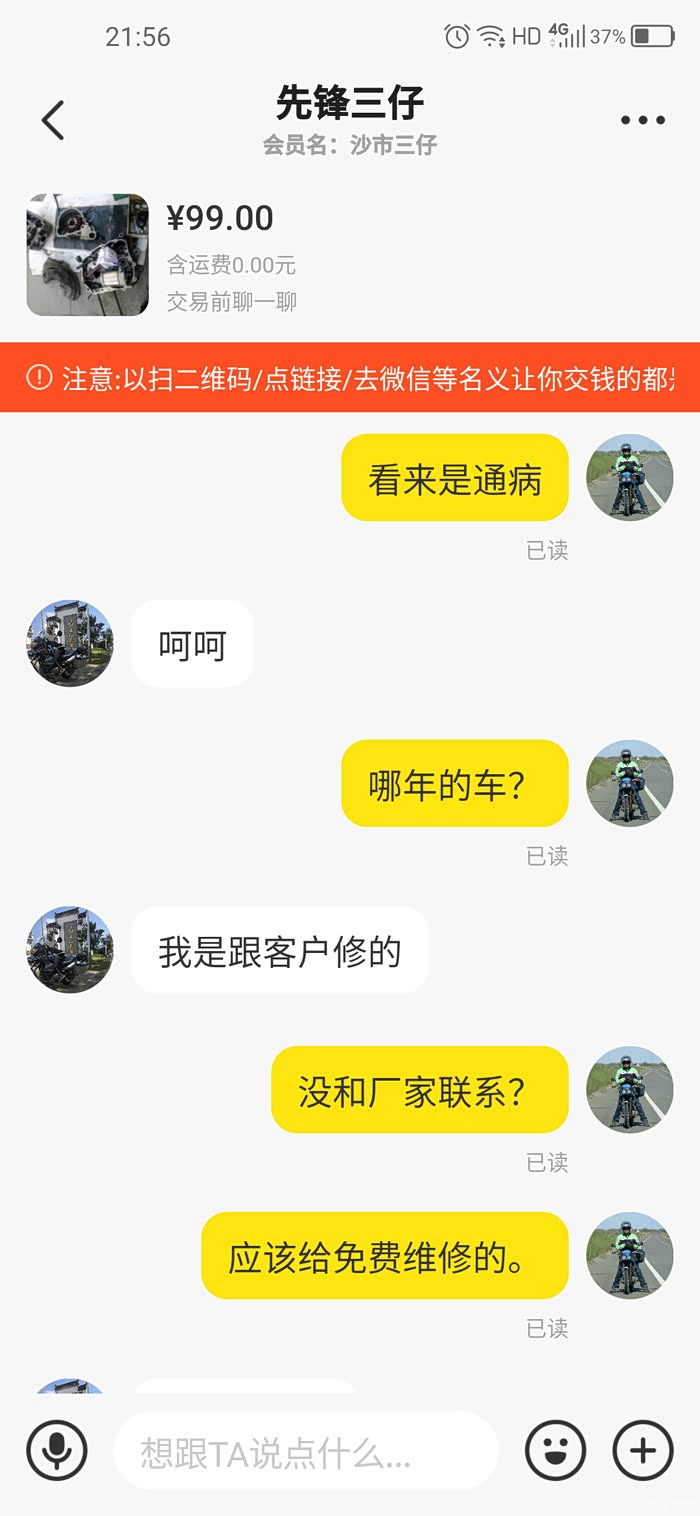The height and width of the screenshot is (1516, 700).
Task: View the seller's avatar beside 呵呵
Action: 70,644
